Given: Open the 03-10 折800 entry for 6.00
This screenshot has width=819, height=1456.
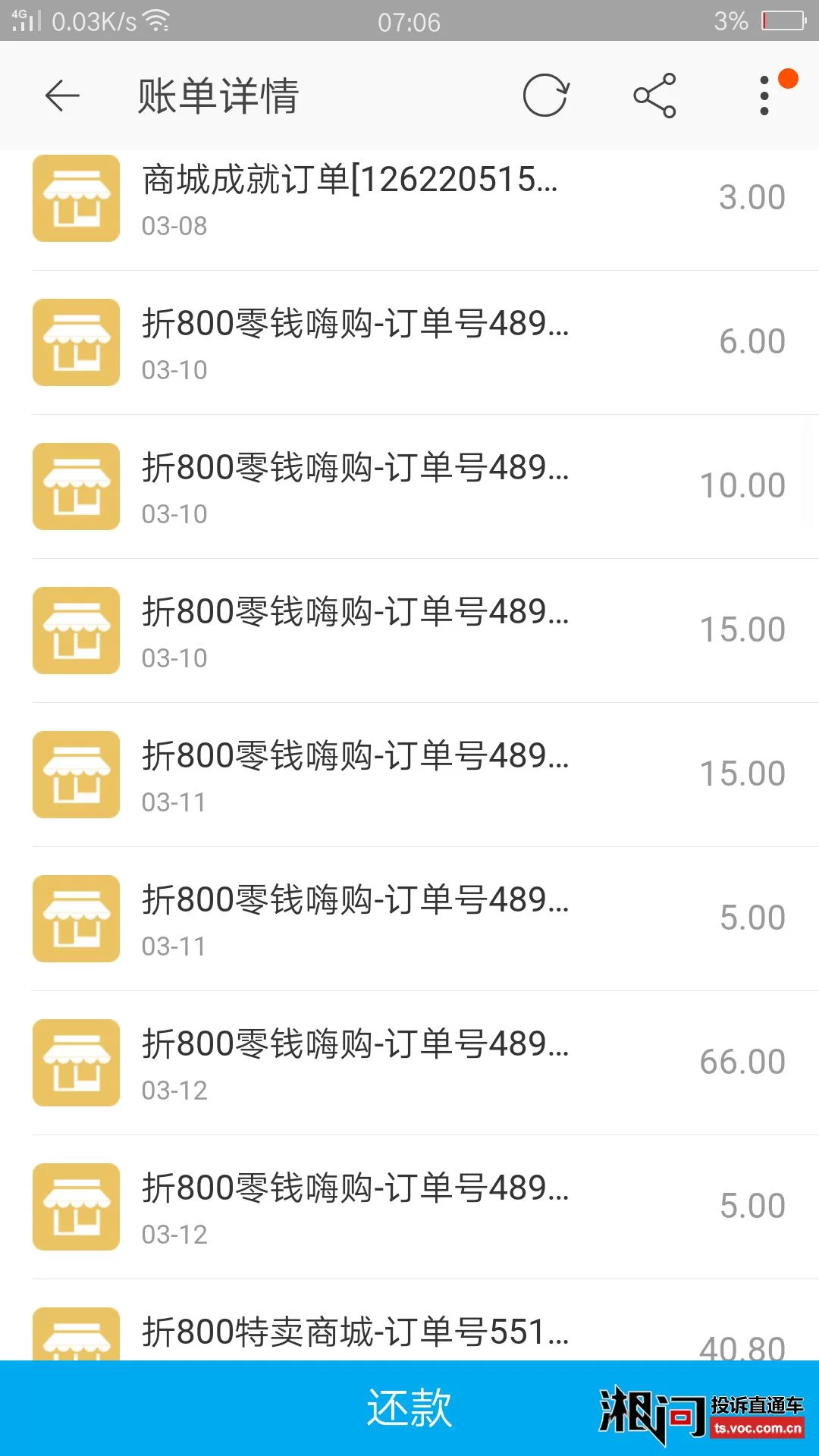Looking at the screenshot, I should tap(409, 343).
